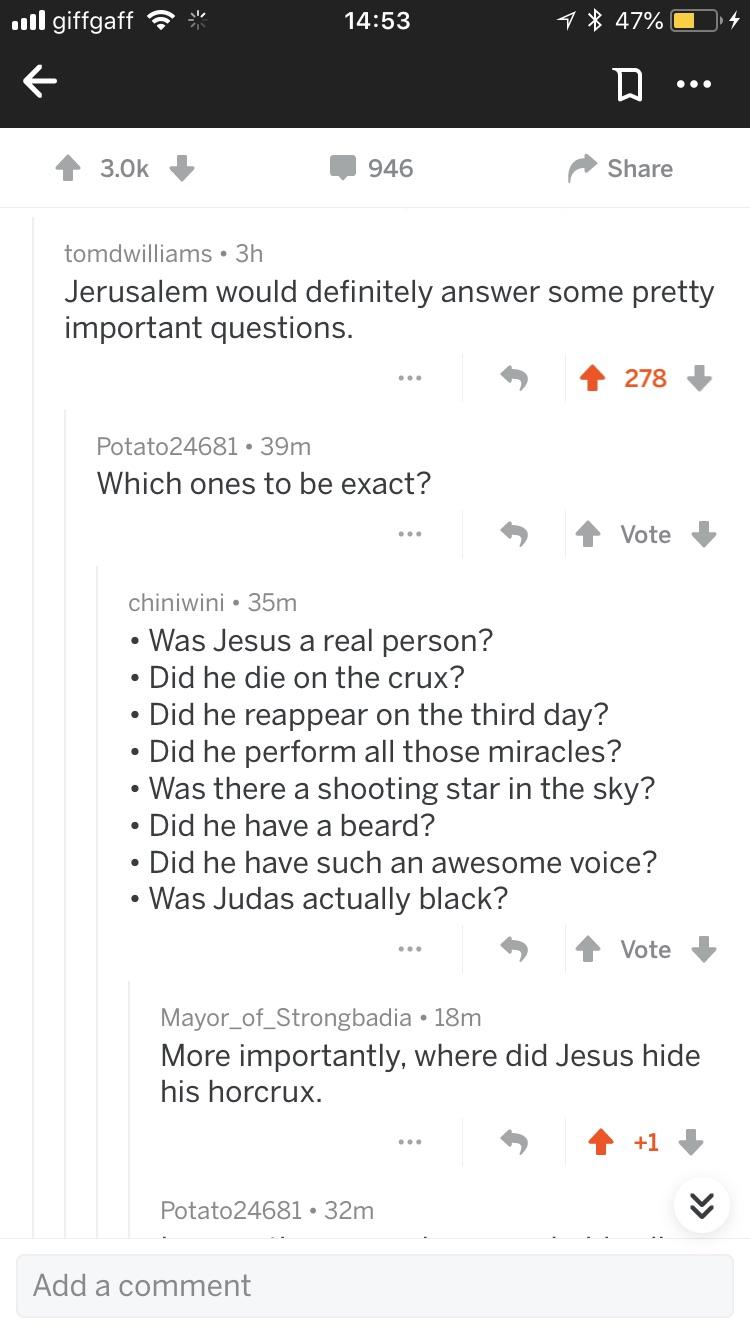
Task: Open the post overflow menu
Action: (694, 84)
